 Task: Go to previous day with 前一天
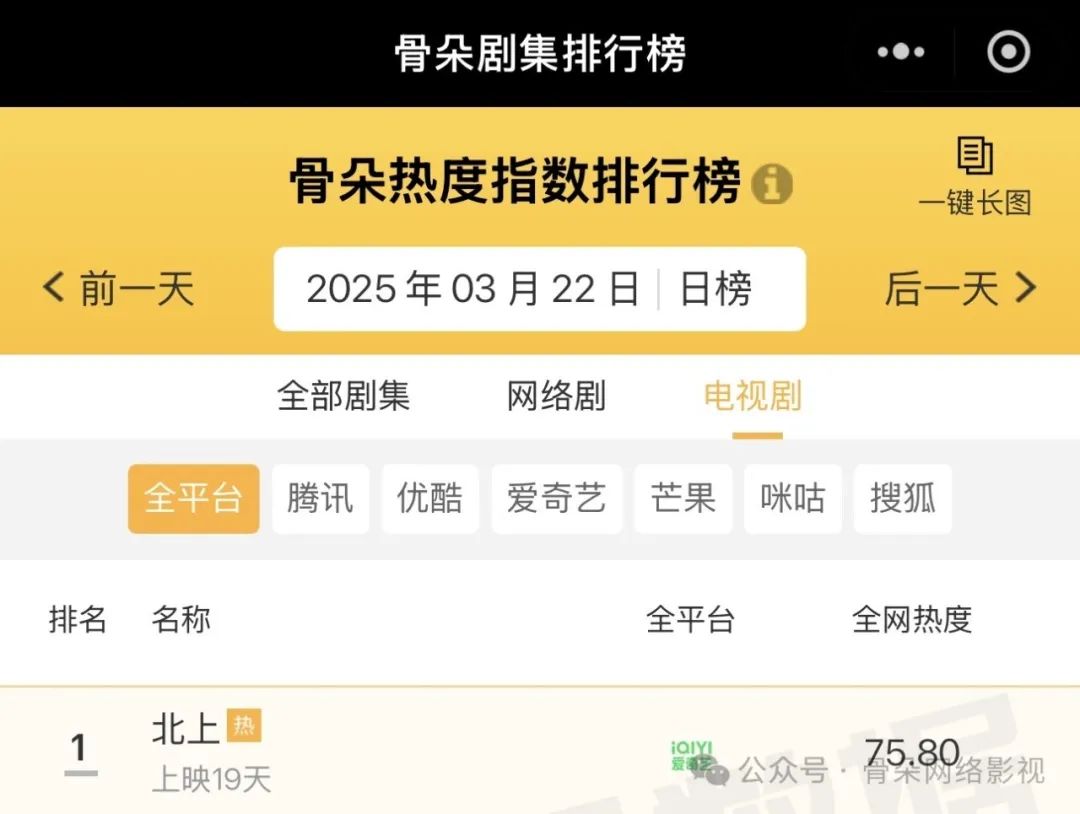pos(119,289)
